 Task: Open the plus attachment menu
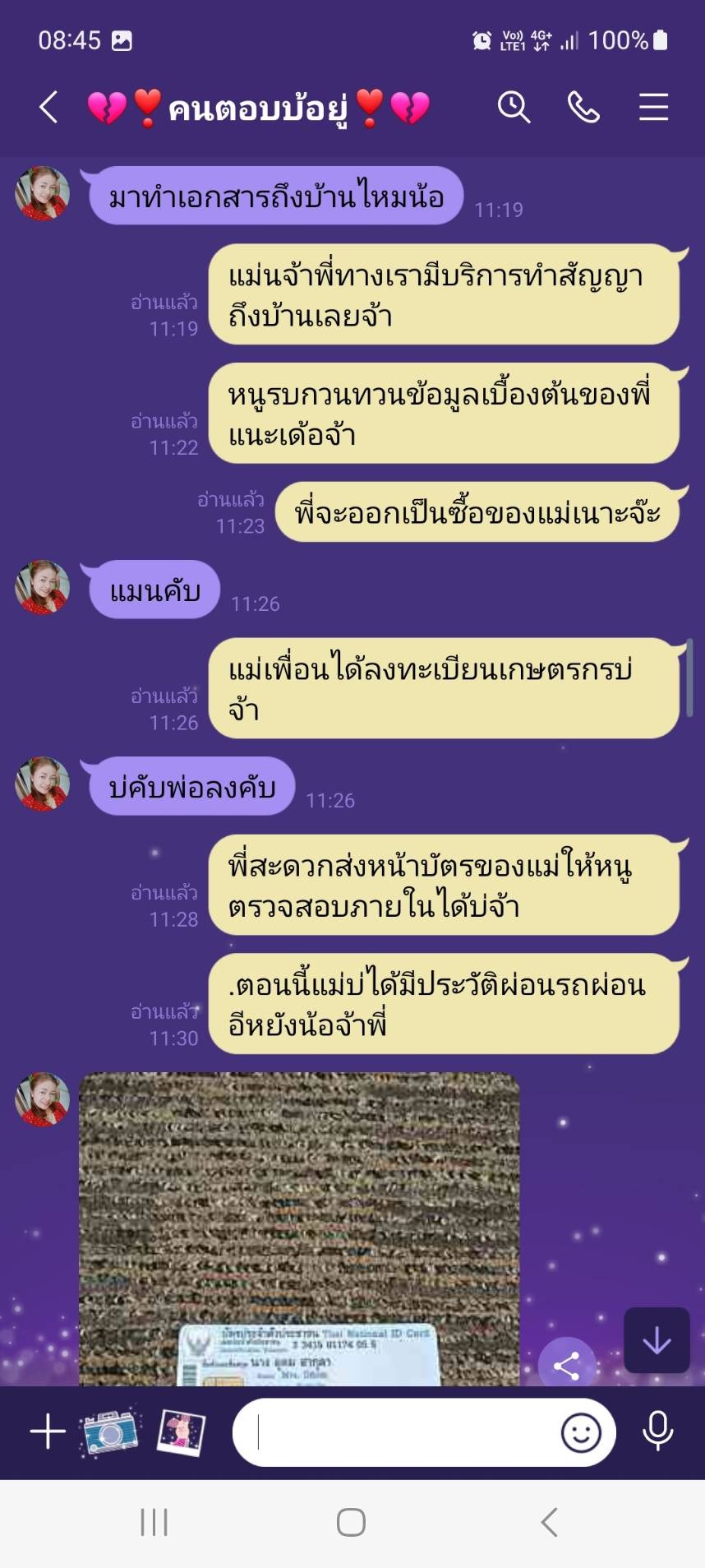(x=48, y=1432)
